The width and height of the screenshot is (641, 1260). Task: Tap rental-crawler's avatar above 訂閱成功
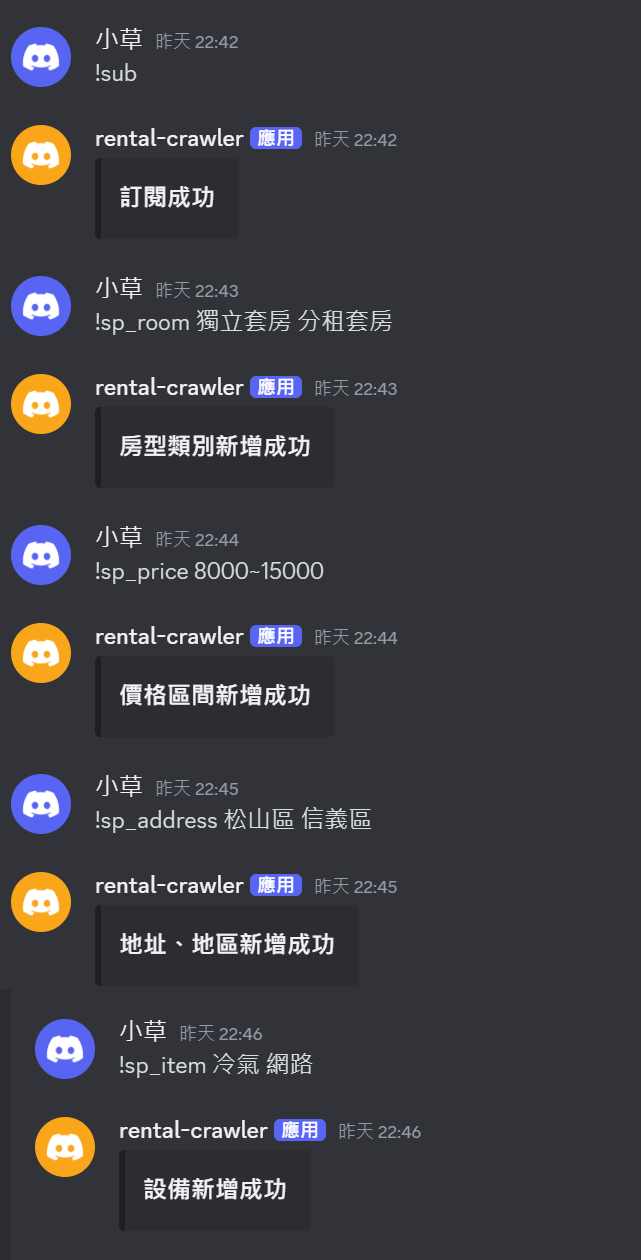[41, 155]
